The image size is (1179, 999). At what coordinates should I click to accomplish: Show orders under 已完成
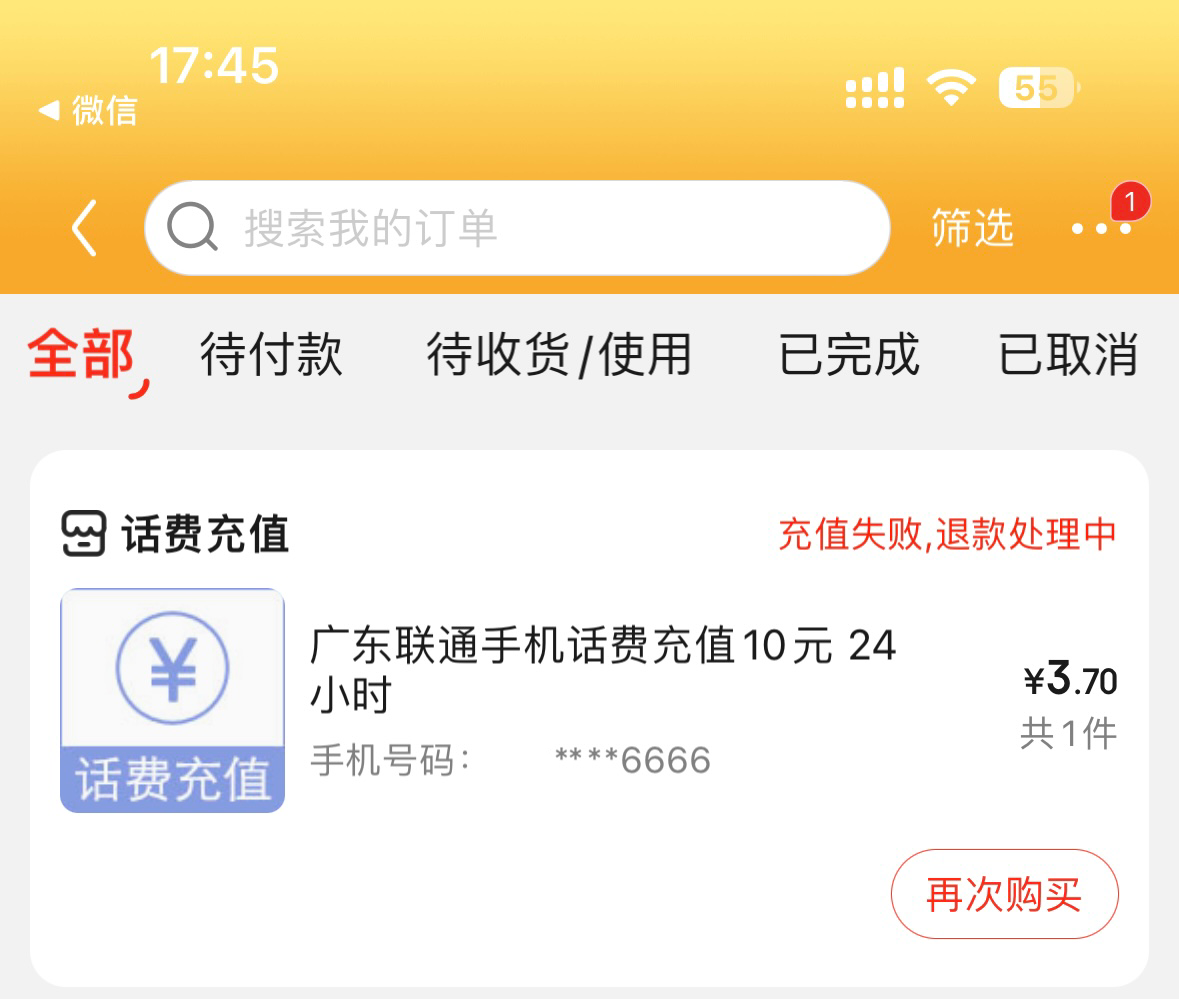click(849, 355)
